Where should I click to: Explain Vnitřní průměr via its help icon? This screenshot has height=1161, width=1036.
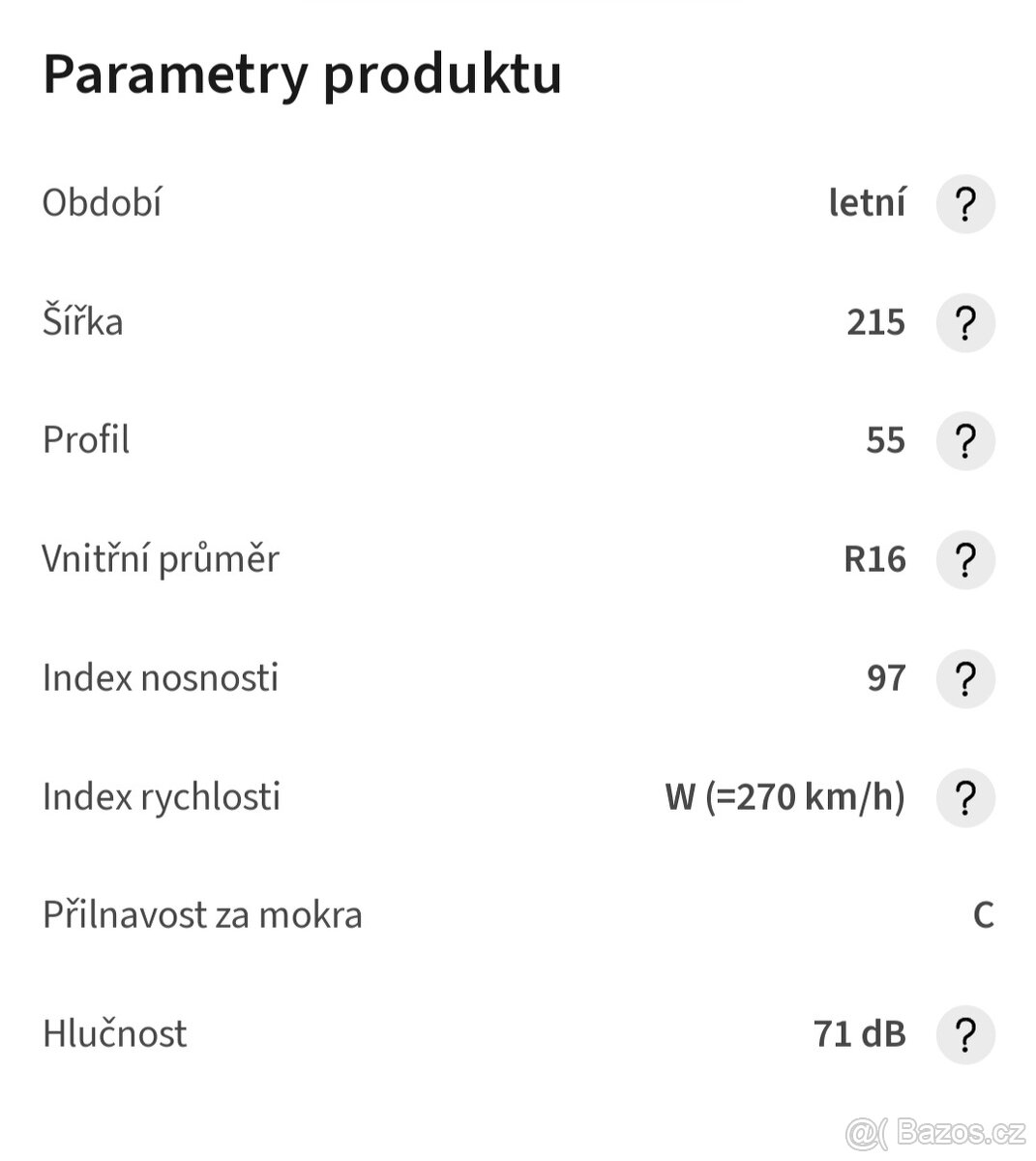click(964, 559)
